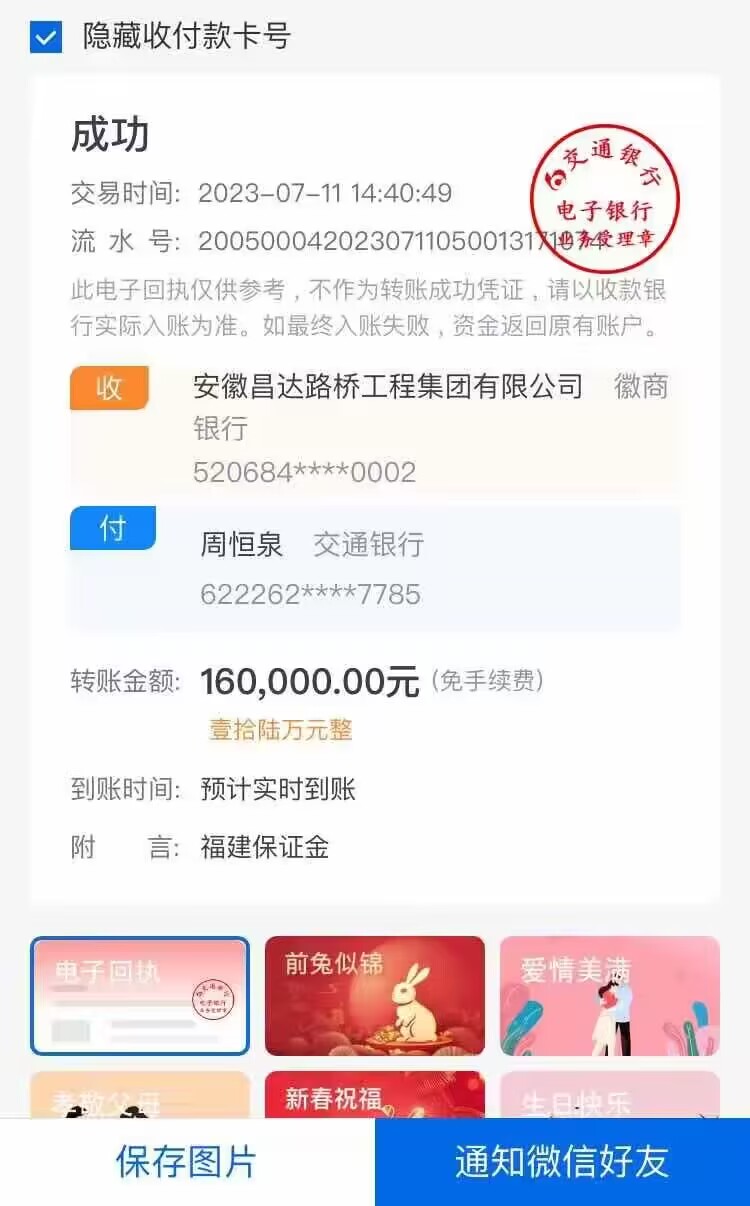Viewport: 750px width, 1206px height.
Task: Pick the 生日快乐 template
Action: click(x=609, y=1095)
